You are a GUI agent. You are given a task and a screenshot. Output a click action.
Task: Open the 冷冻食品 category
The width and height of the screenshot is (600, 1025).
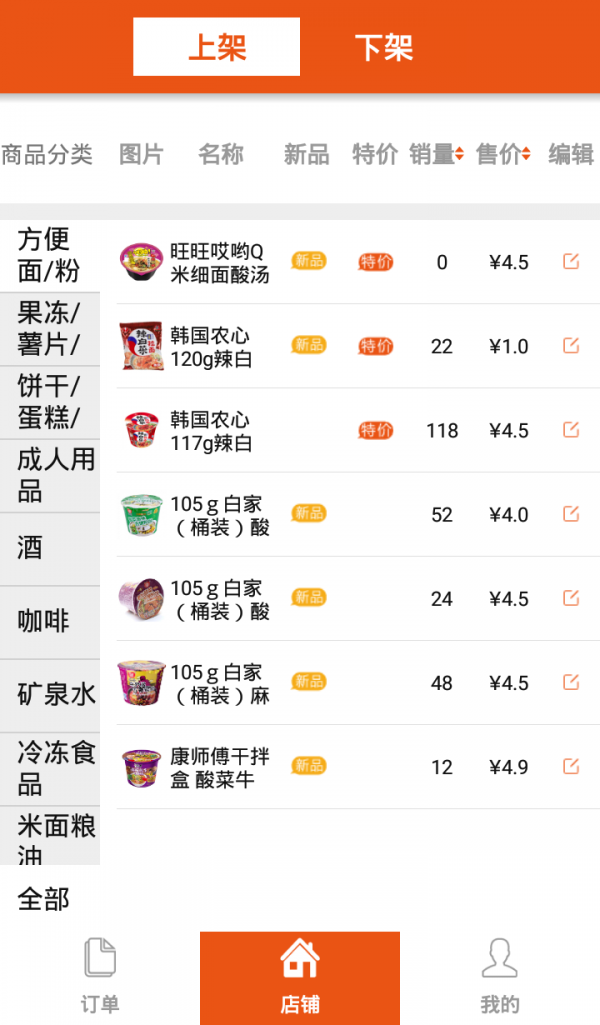pyautogui.click(x=50, y=768)
